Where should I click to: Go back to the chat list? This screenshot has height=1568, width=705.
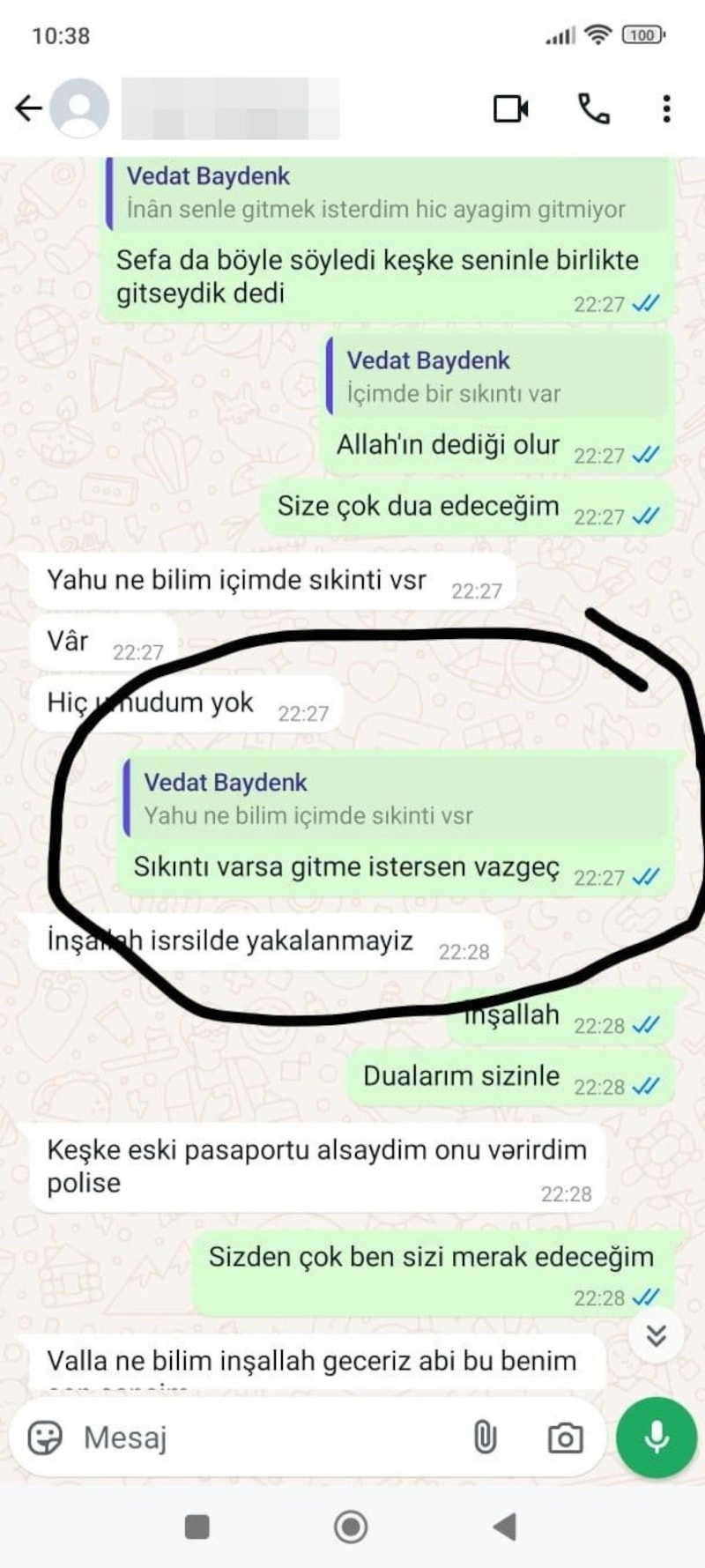28,108
